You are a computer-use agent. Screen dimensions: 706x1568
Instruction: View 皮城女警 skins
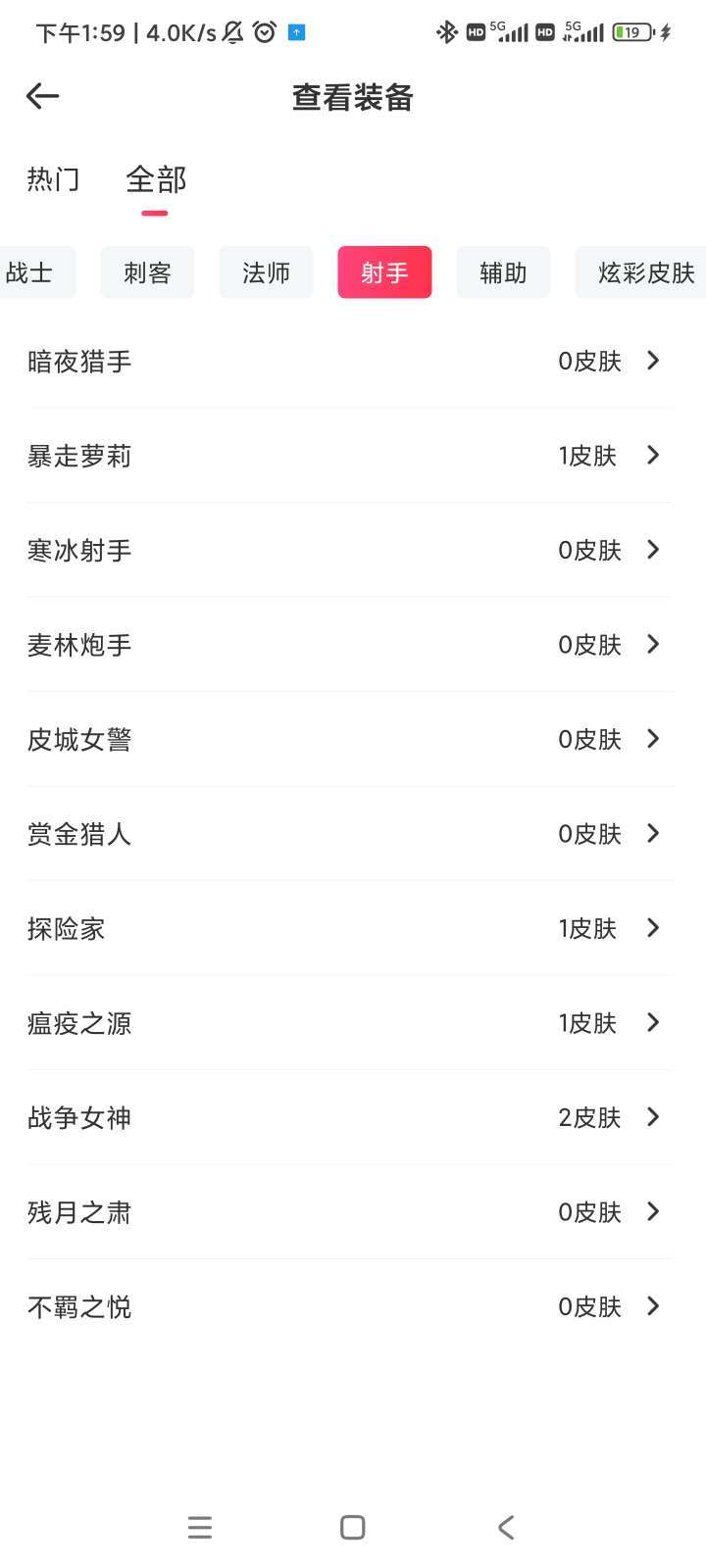coord(348,740)
